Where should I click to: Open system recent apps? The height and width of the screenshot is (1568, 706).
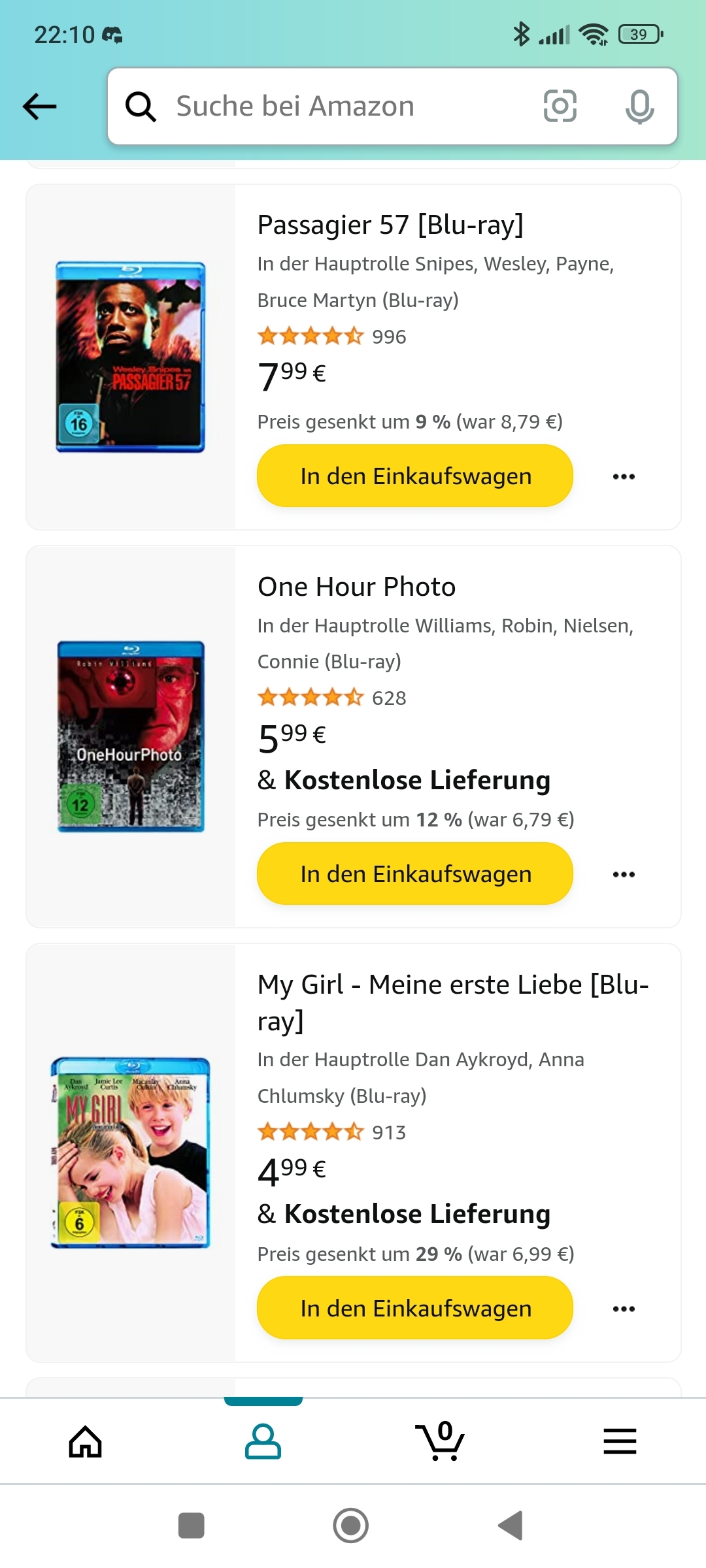click(191, 1526)
